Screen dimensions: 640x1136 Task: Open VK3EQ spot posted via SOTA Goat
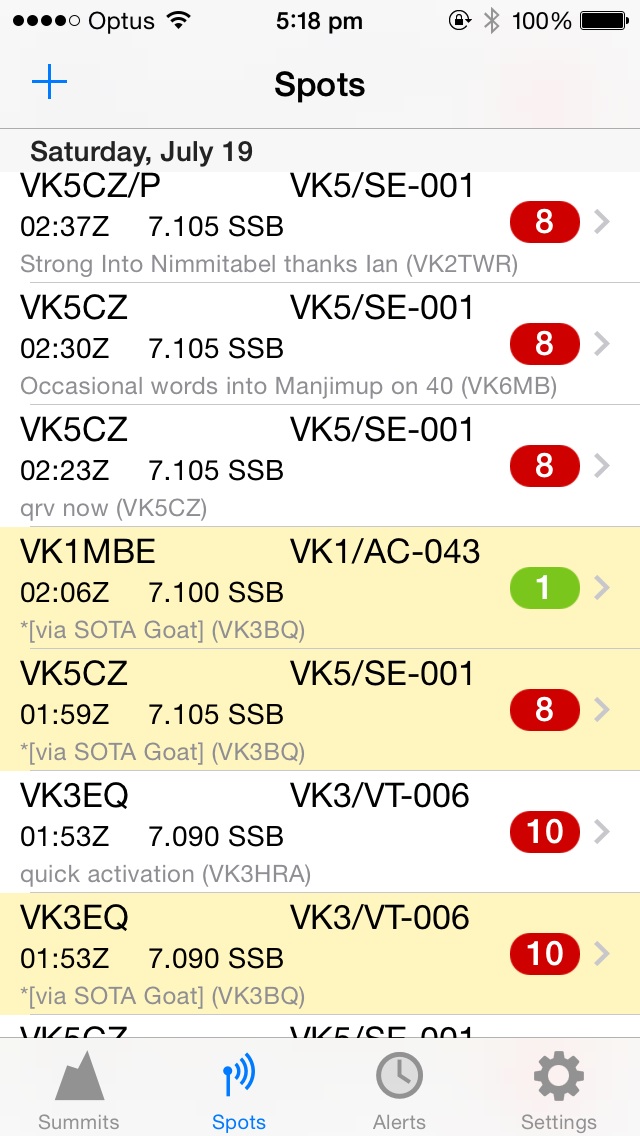pos(320,953)
